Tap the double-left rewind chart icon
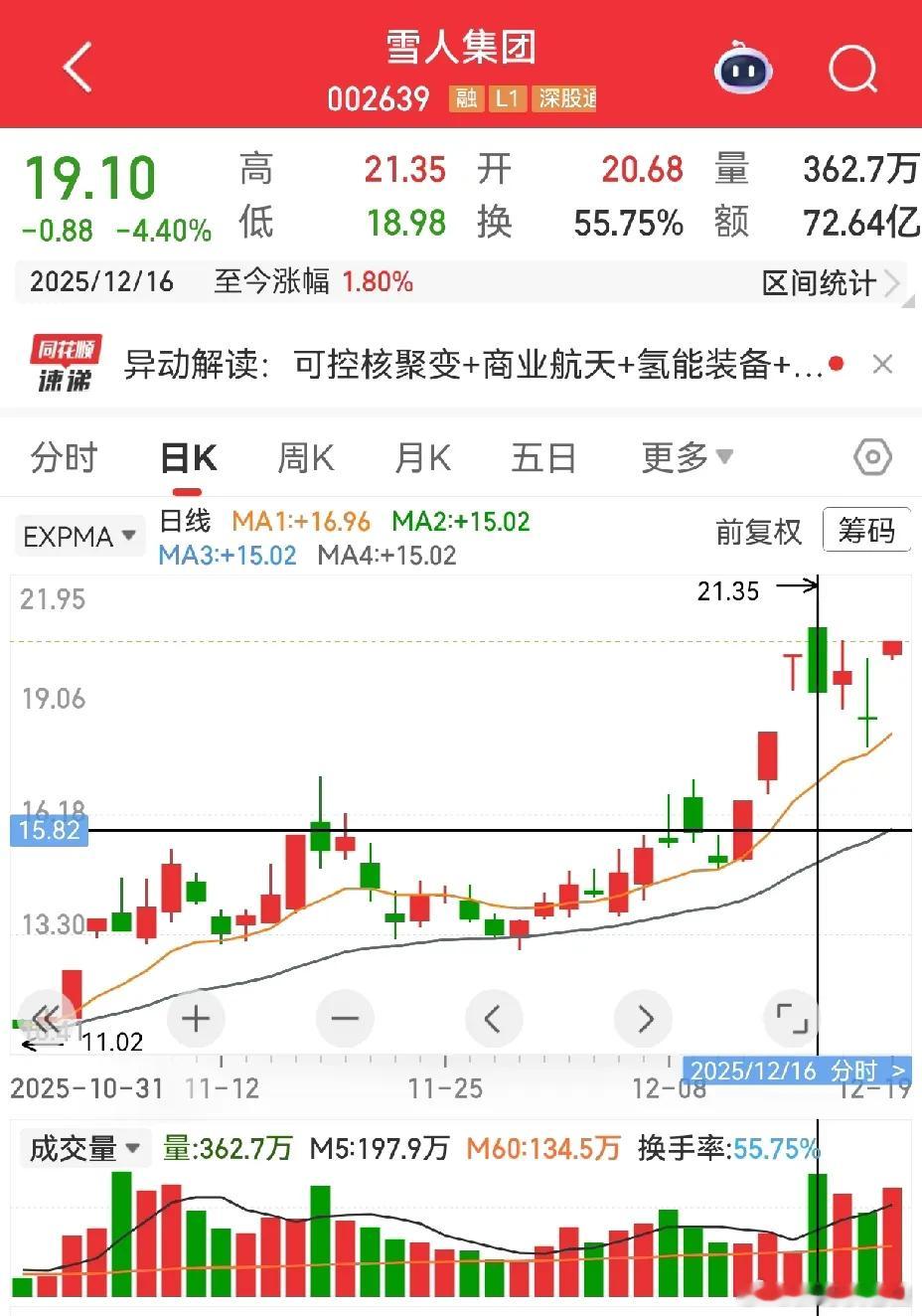922x1316 pixels. [x=46, y=1018]
